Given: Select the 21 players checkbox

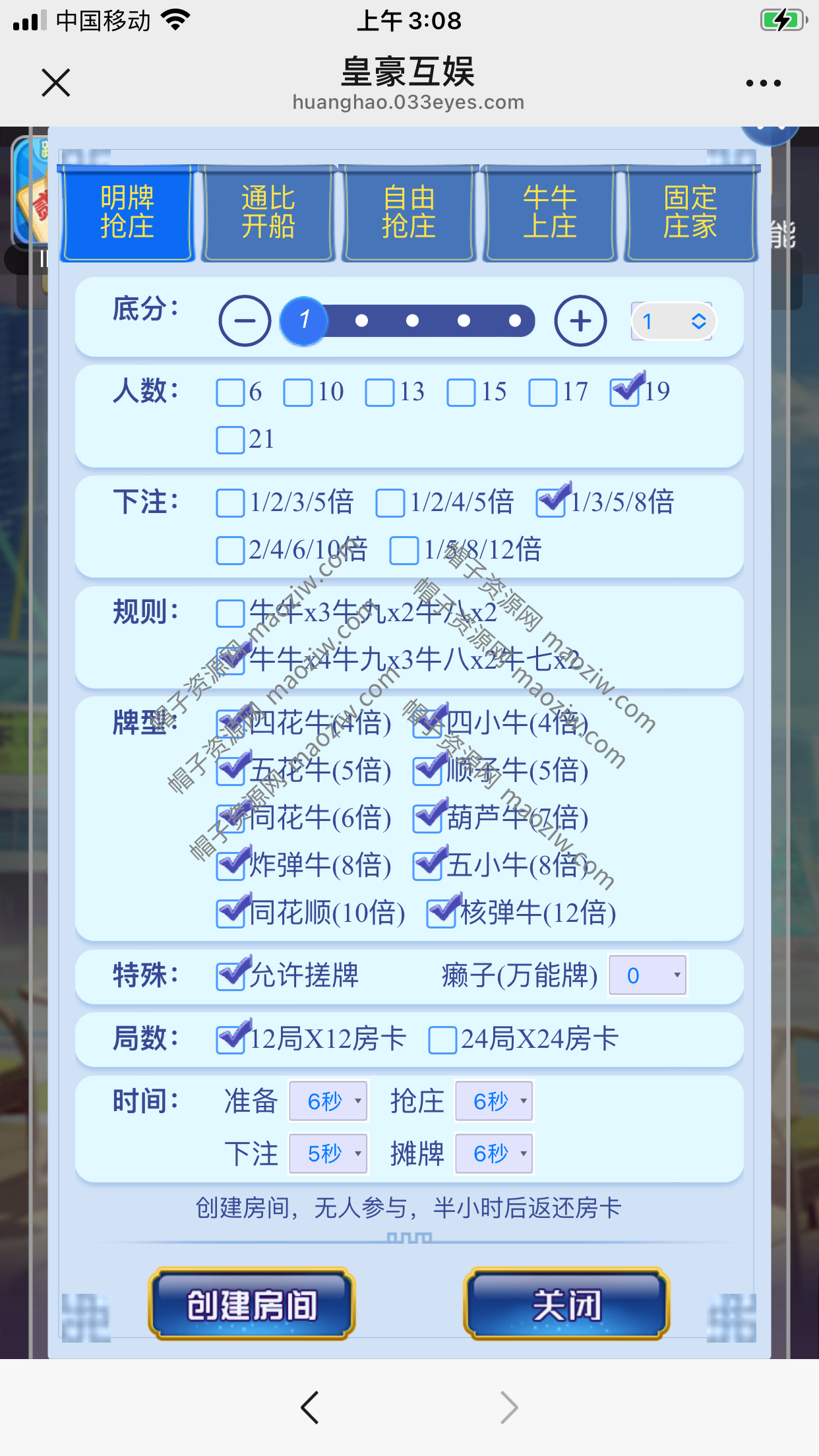Looking at the screenshot, I should [x=230, y=440].
